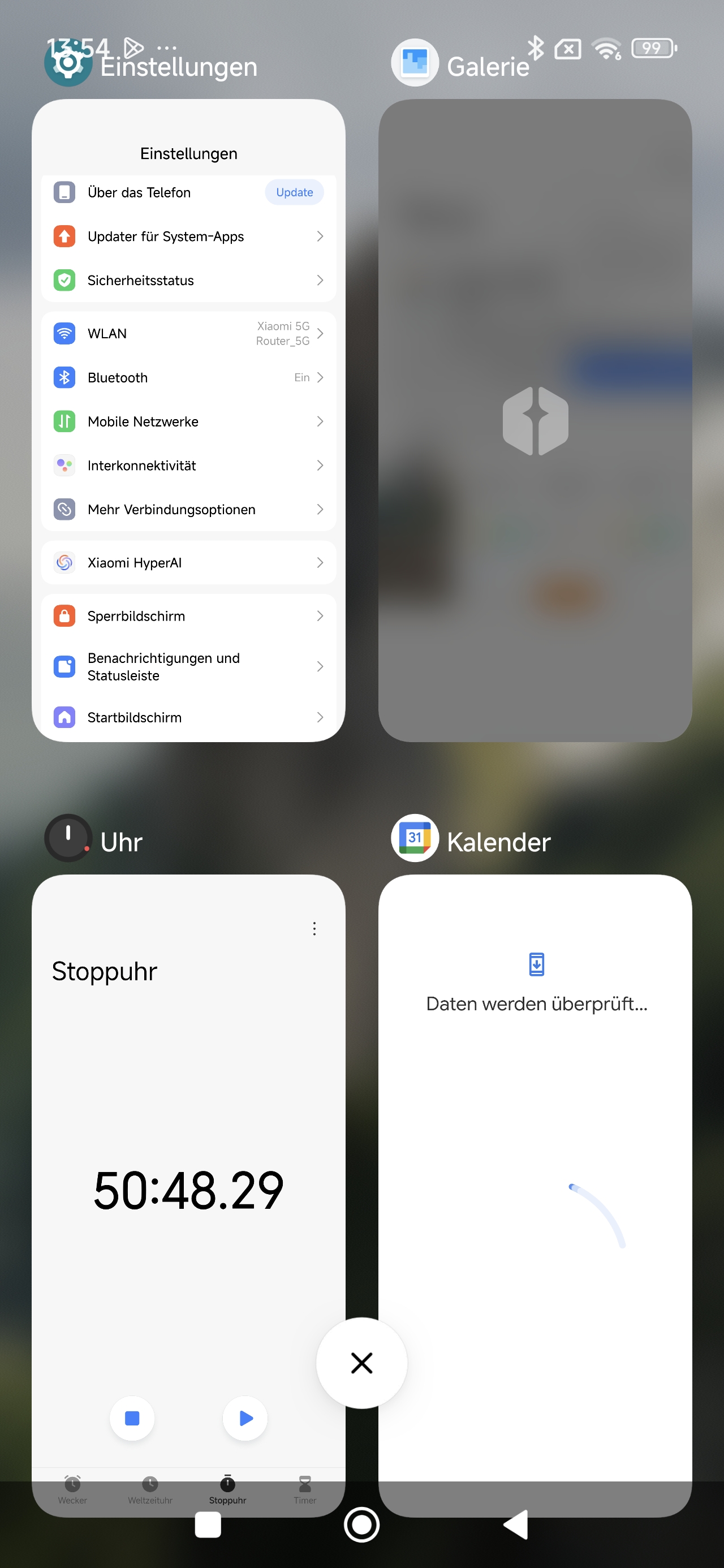Open the Kalender app card
Viewport: 724px width, 1568px height.
(535, 1195)
